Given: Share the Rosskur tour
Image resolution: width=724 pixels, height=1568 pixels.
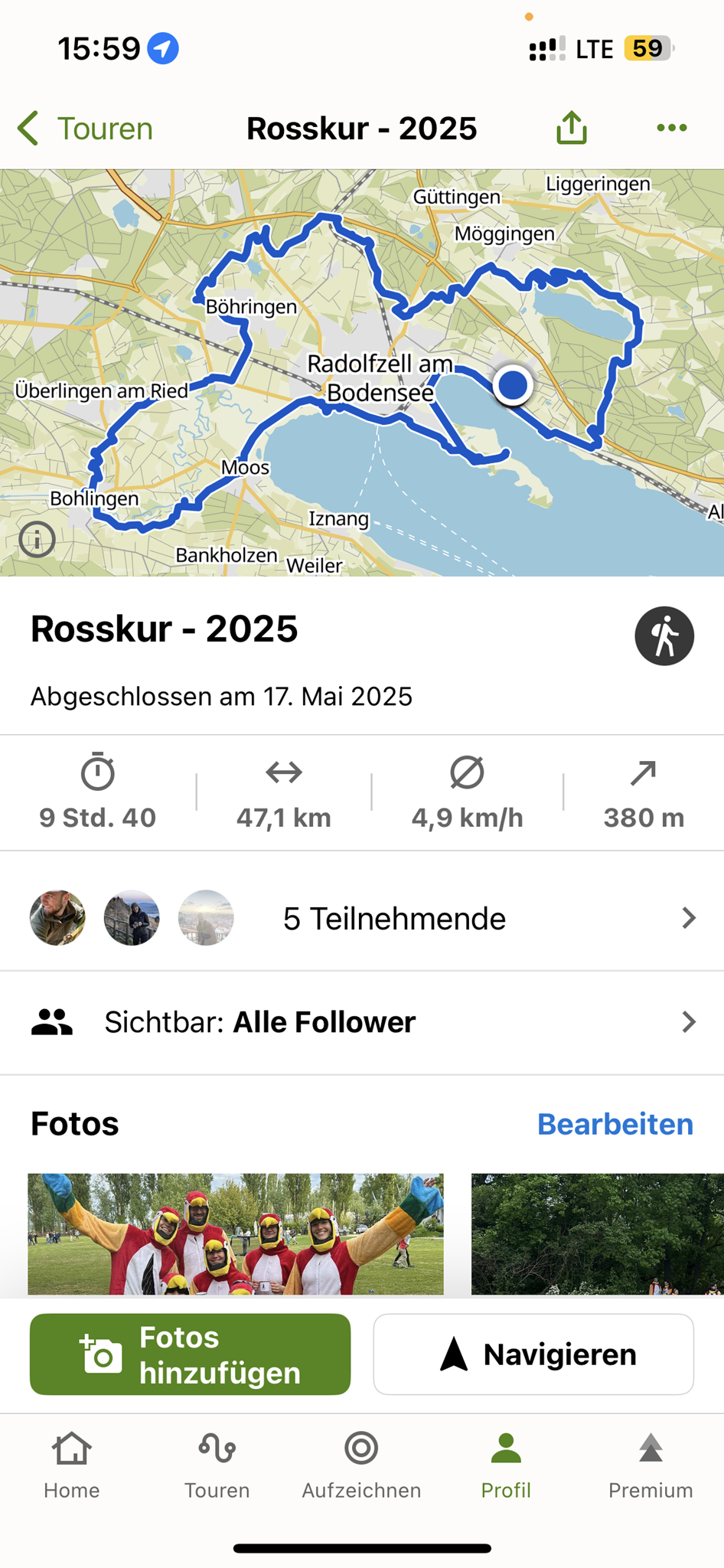Looking at the screenshot, I should coord(571,128).
